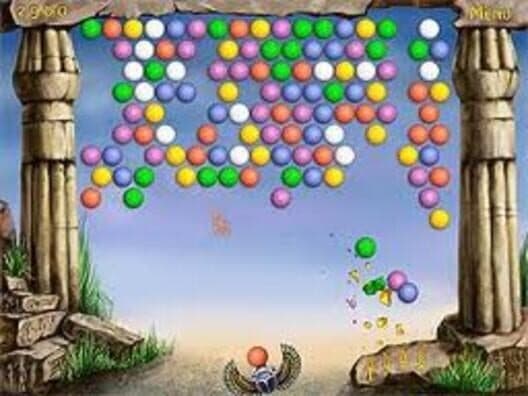Open the Menu button

pos(490,13)
